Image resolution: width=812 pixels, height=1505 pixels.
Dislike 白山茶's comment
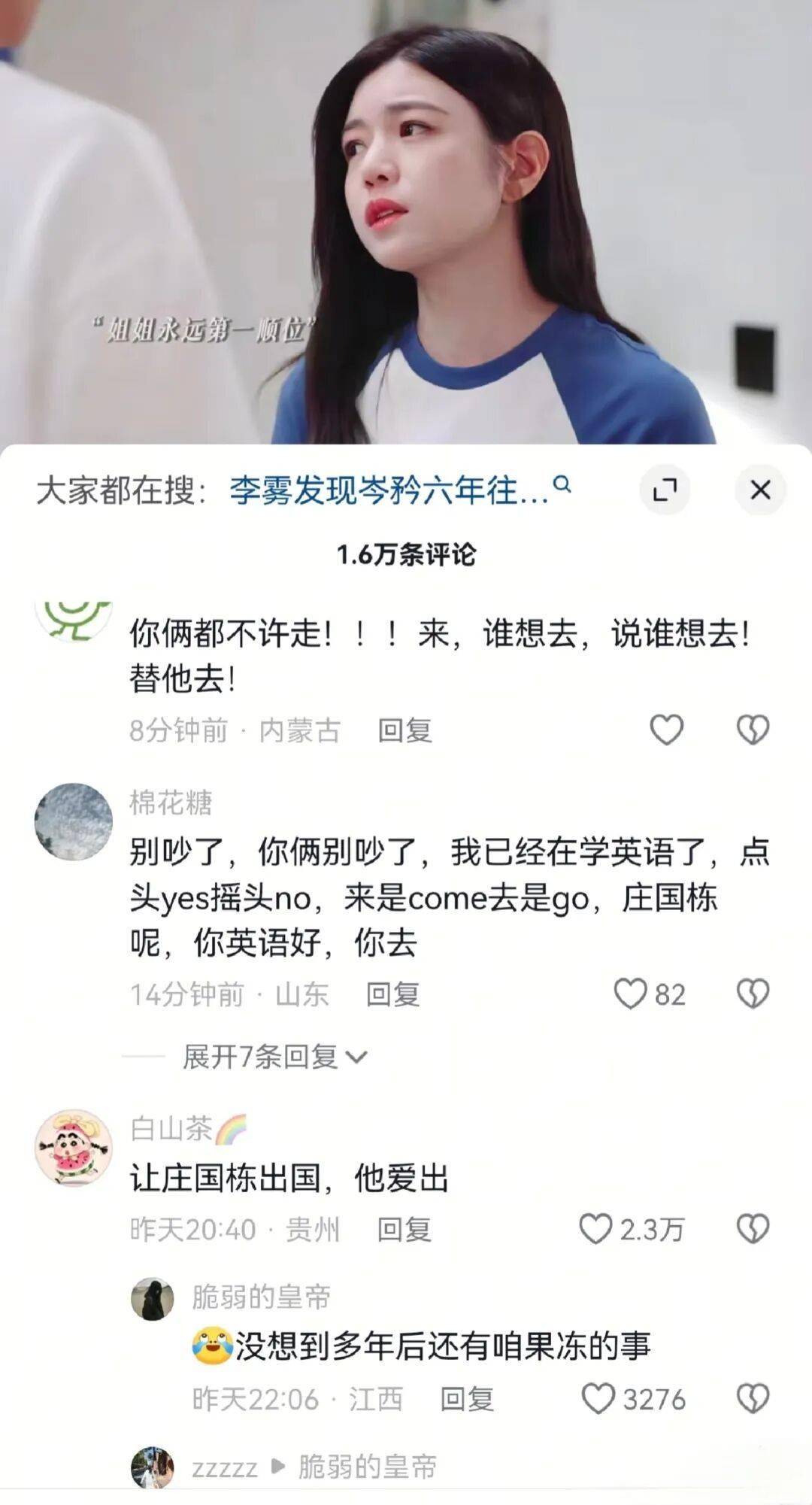tap(753, 1229)
